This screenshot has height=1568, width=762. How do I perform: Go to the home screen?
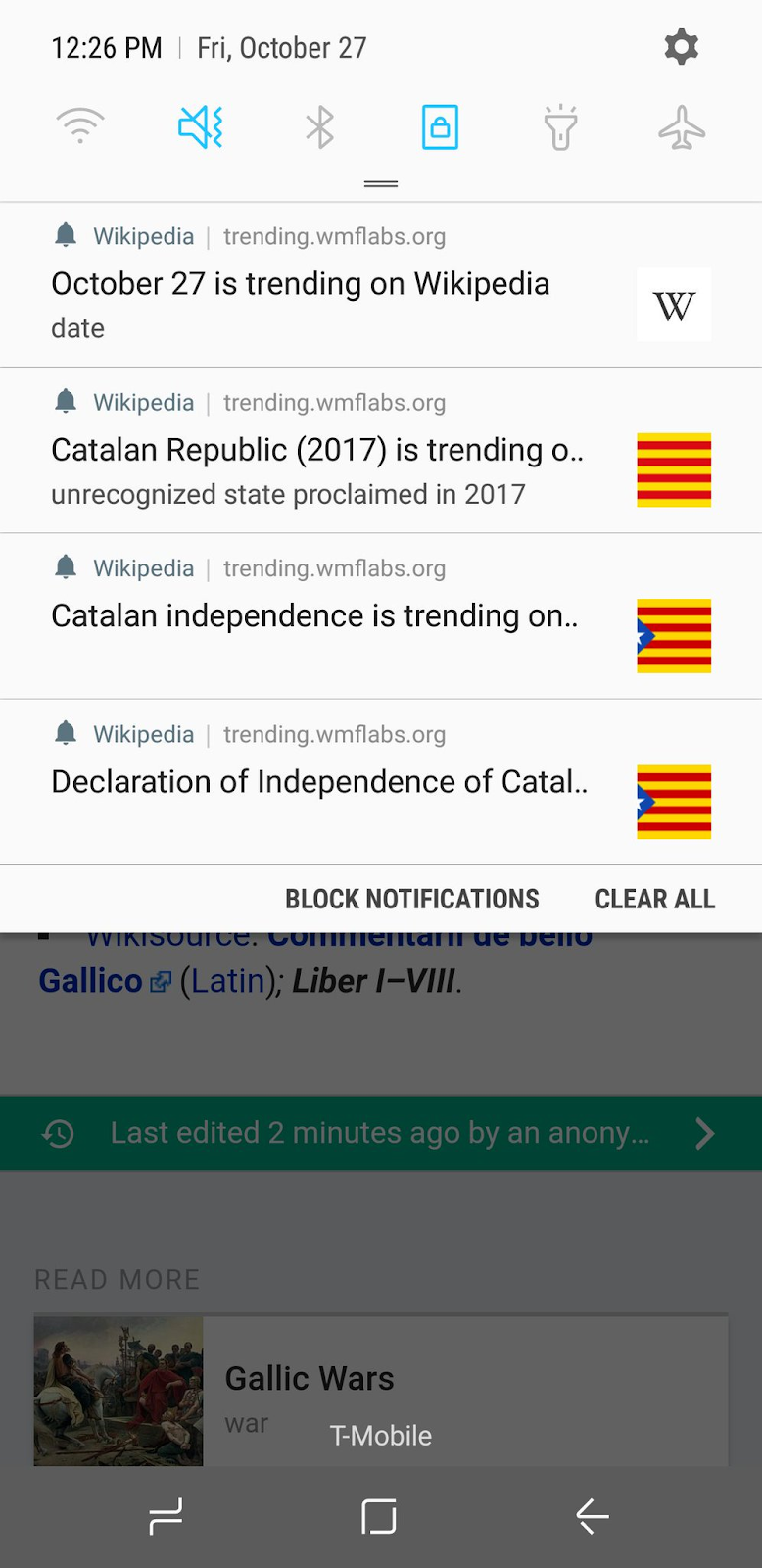[379, 1516]
